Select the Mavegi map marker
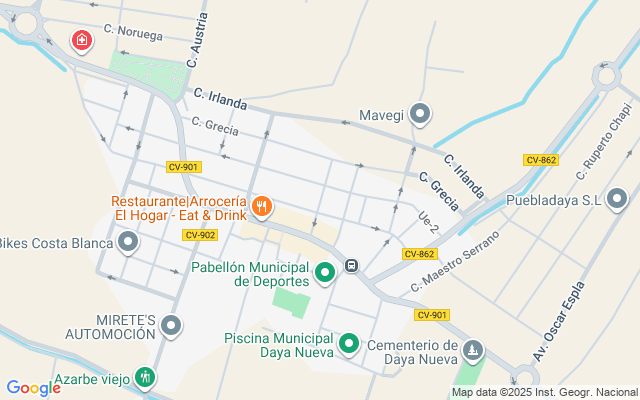The image size is (640, 400). pyautogui.click(x=420, y=114)
